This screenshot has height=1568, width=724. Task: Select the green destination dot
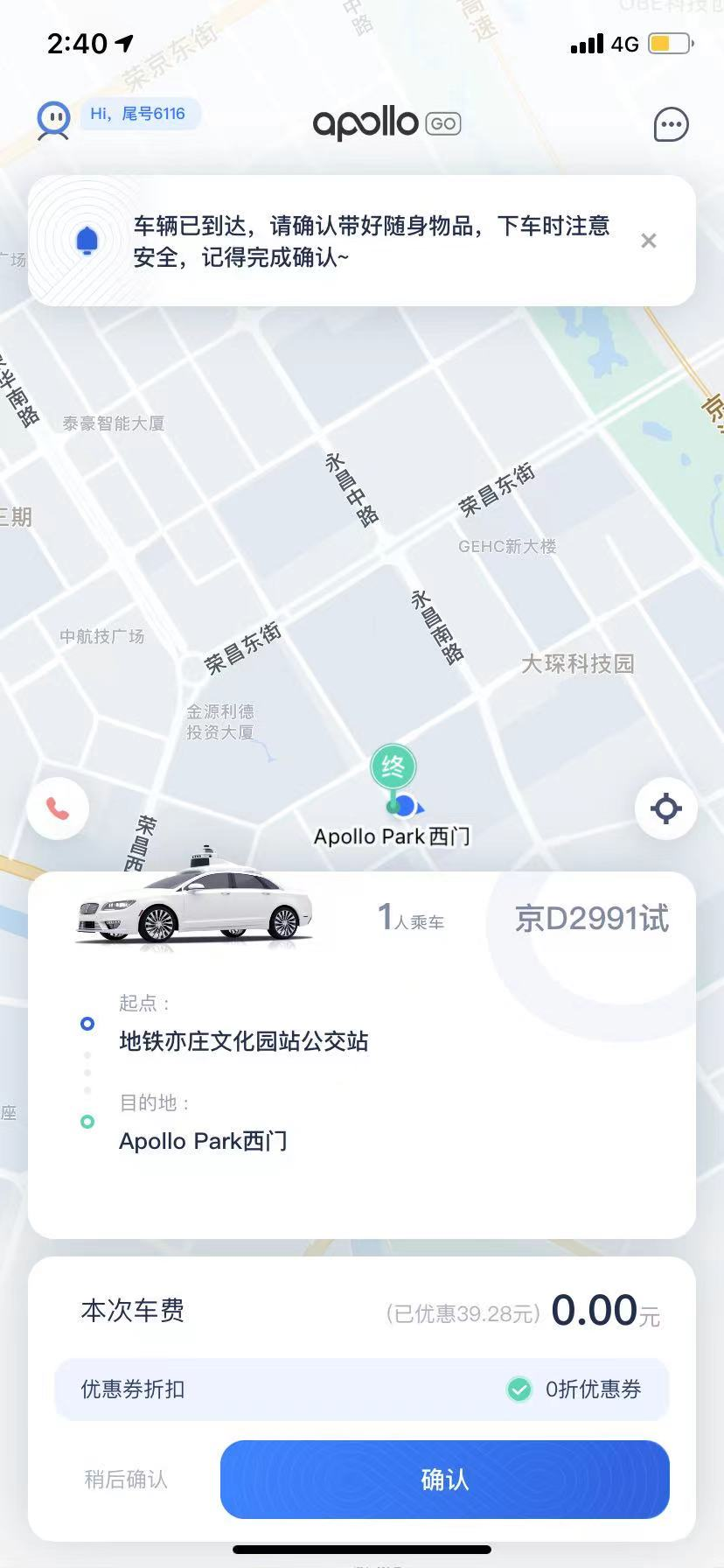point(87,1121)
